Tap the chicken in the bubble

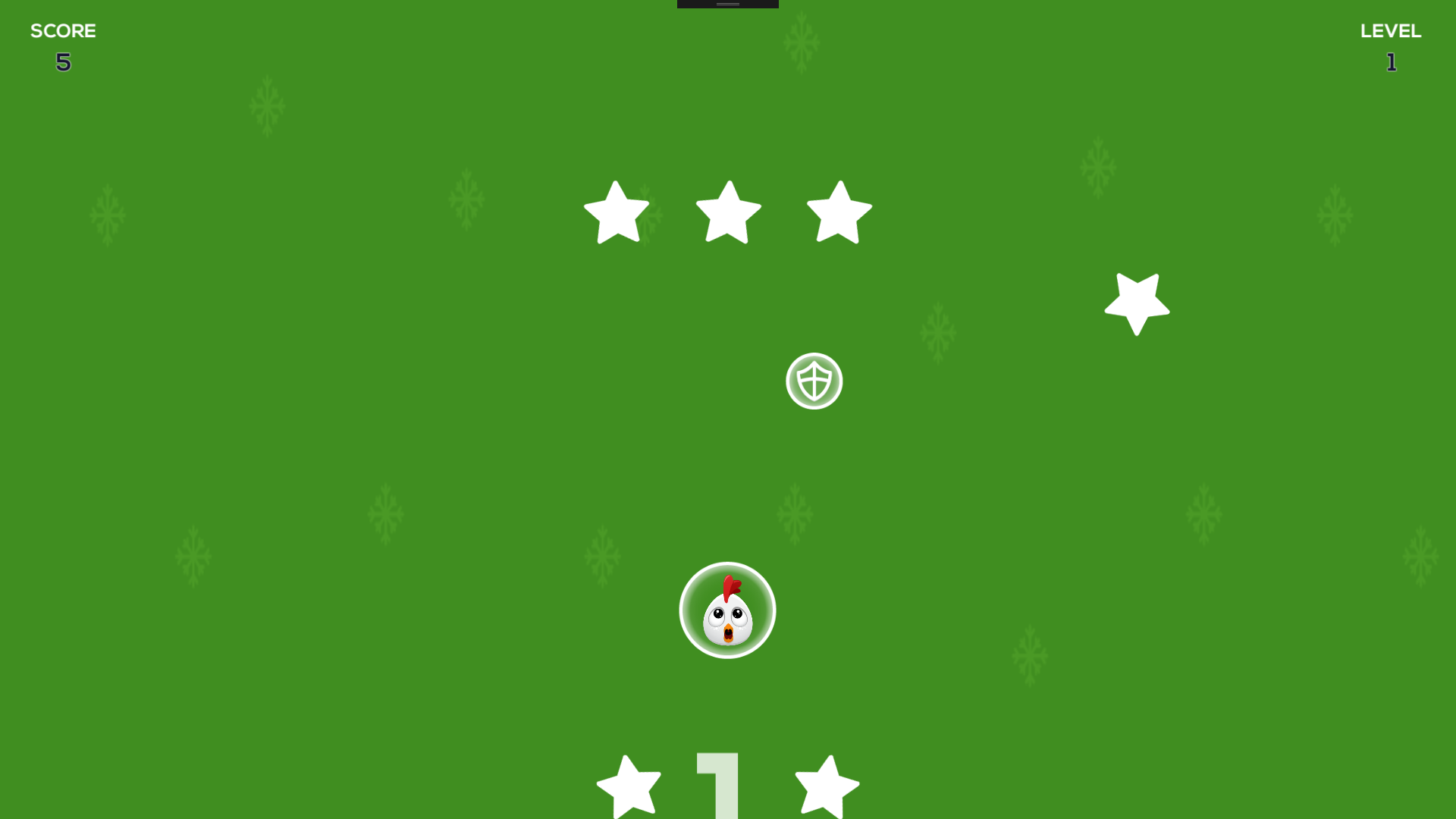point(727,610)
